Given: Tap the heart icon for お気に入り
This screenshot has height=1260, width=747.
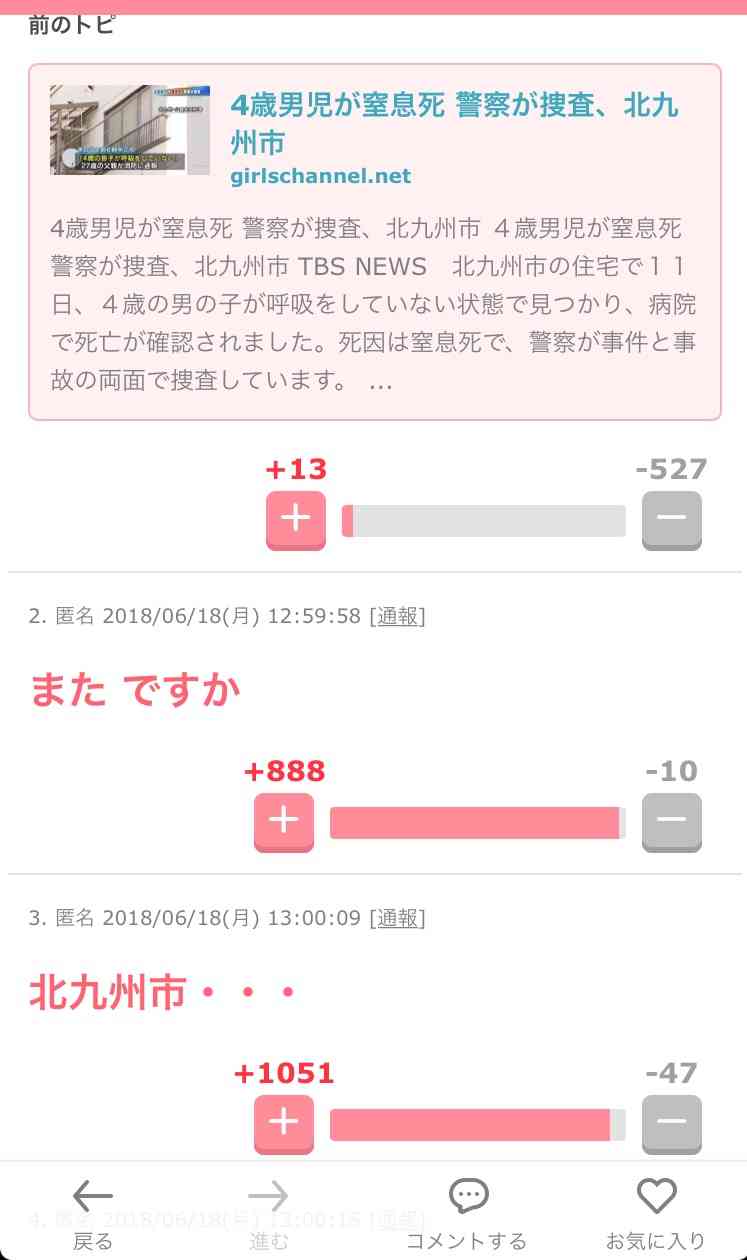Looking at the screenshot, I should 657,1194.
